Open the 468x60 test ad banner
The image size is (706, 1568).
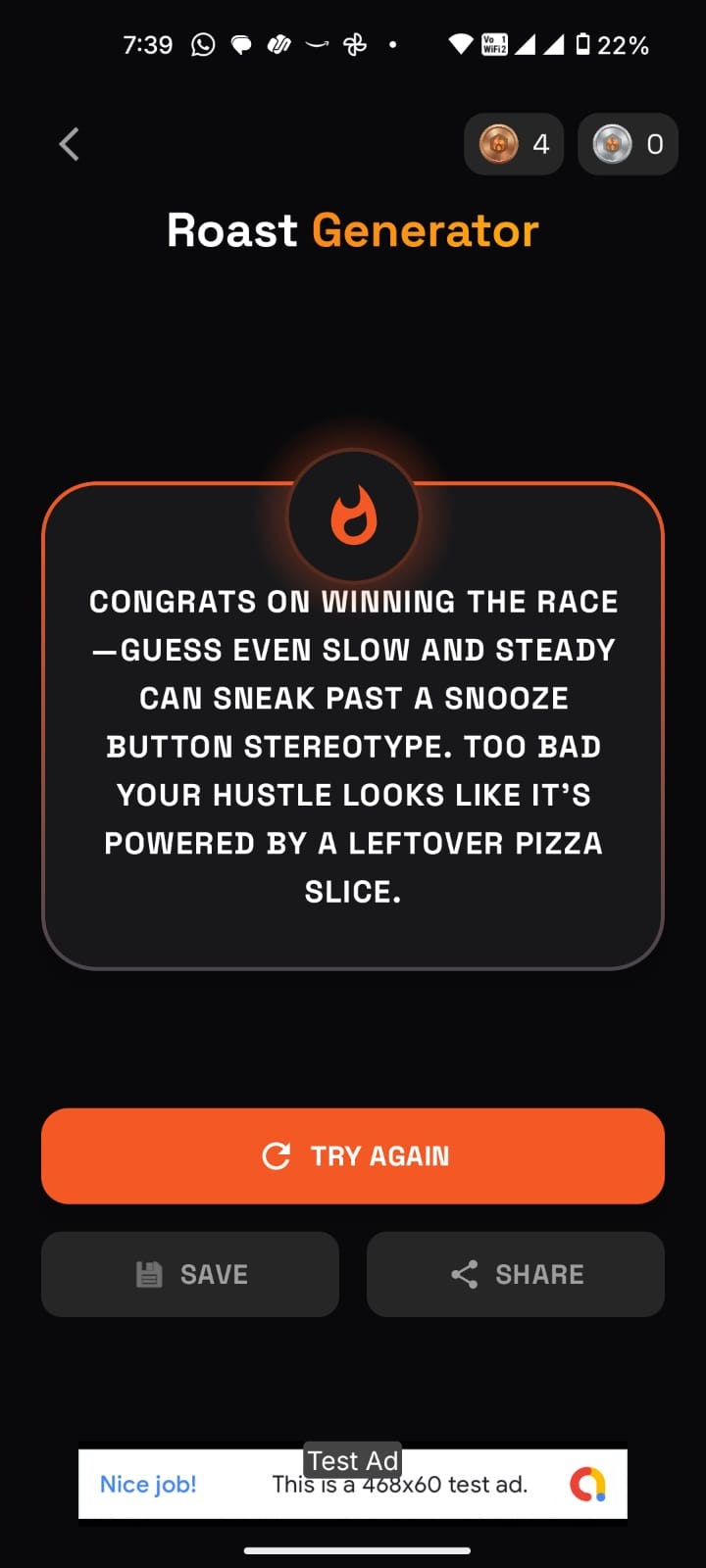coord(353,1484)
